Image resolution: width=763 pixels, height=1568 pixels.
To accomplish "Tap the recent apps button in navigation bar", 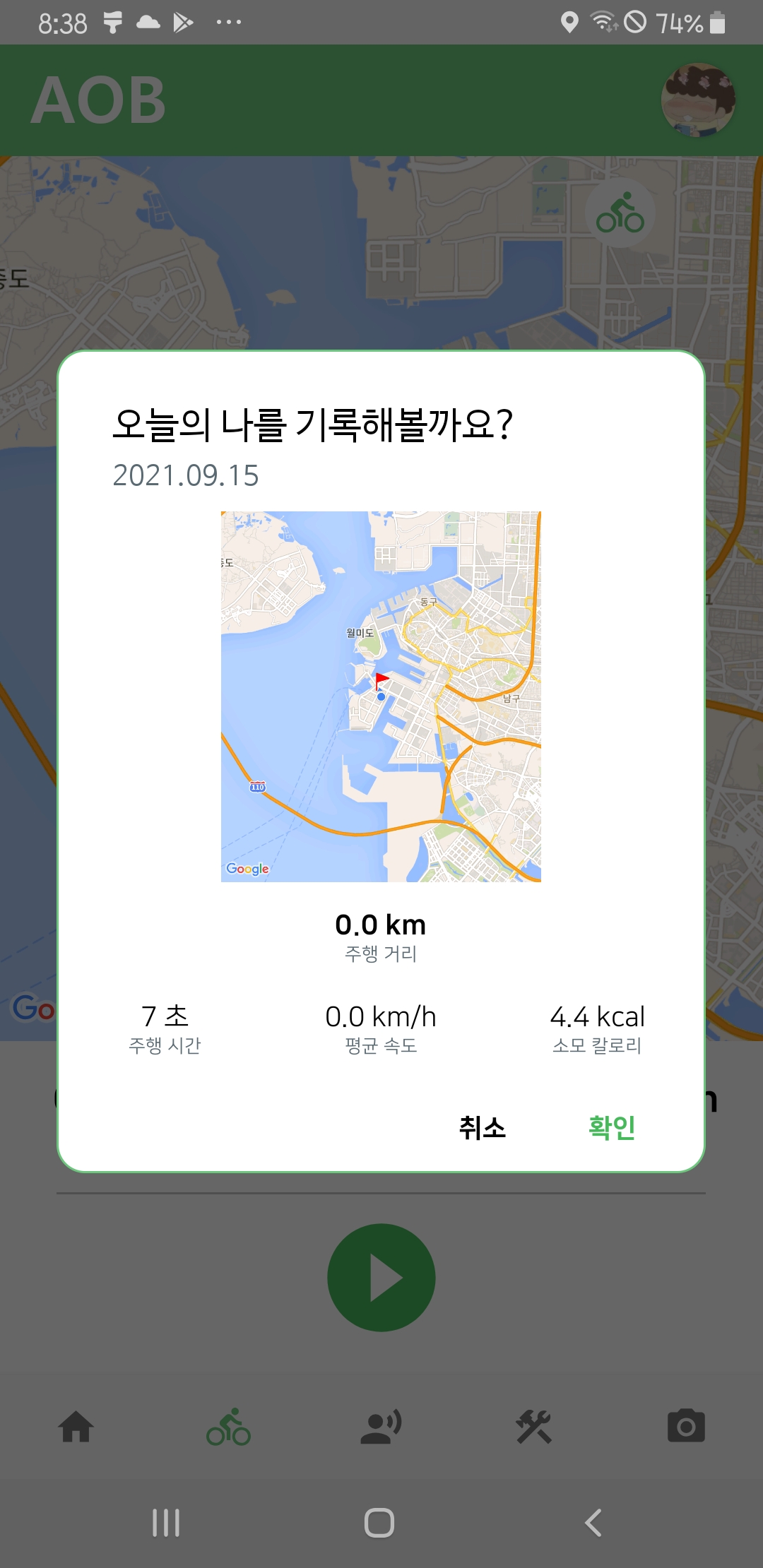I will point(165,1524).
